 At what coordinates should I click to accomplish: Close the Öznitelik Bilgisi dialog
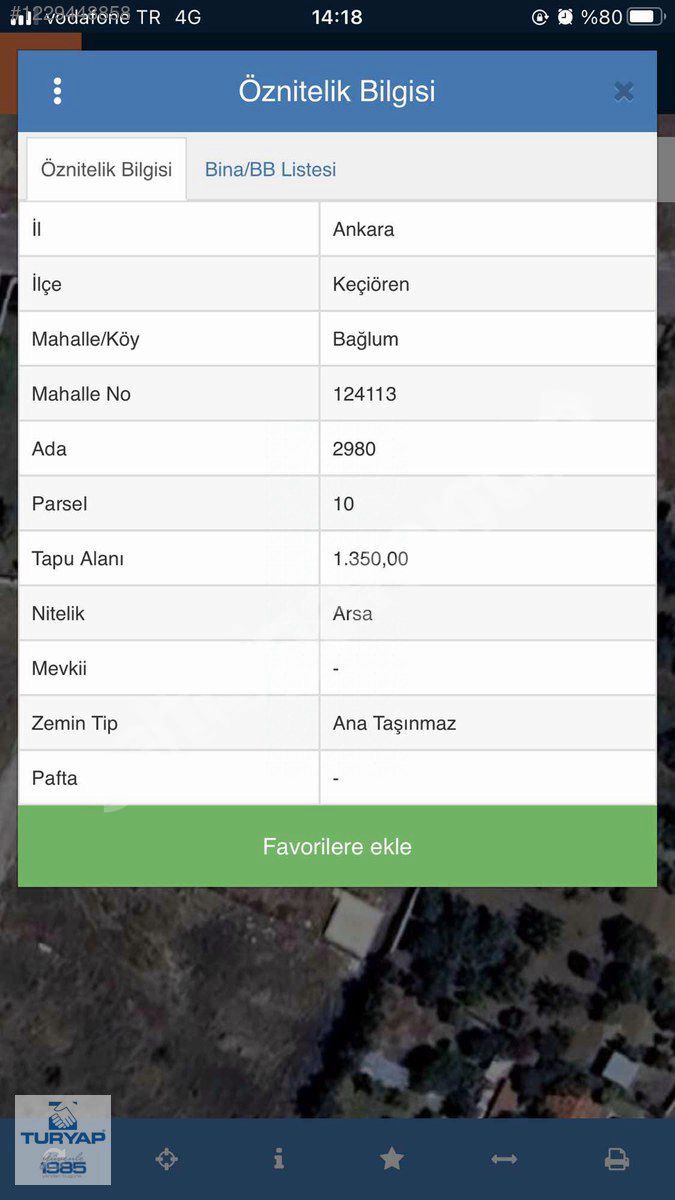pyautogui.click(x=624, y=92)
